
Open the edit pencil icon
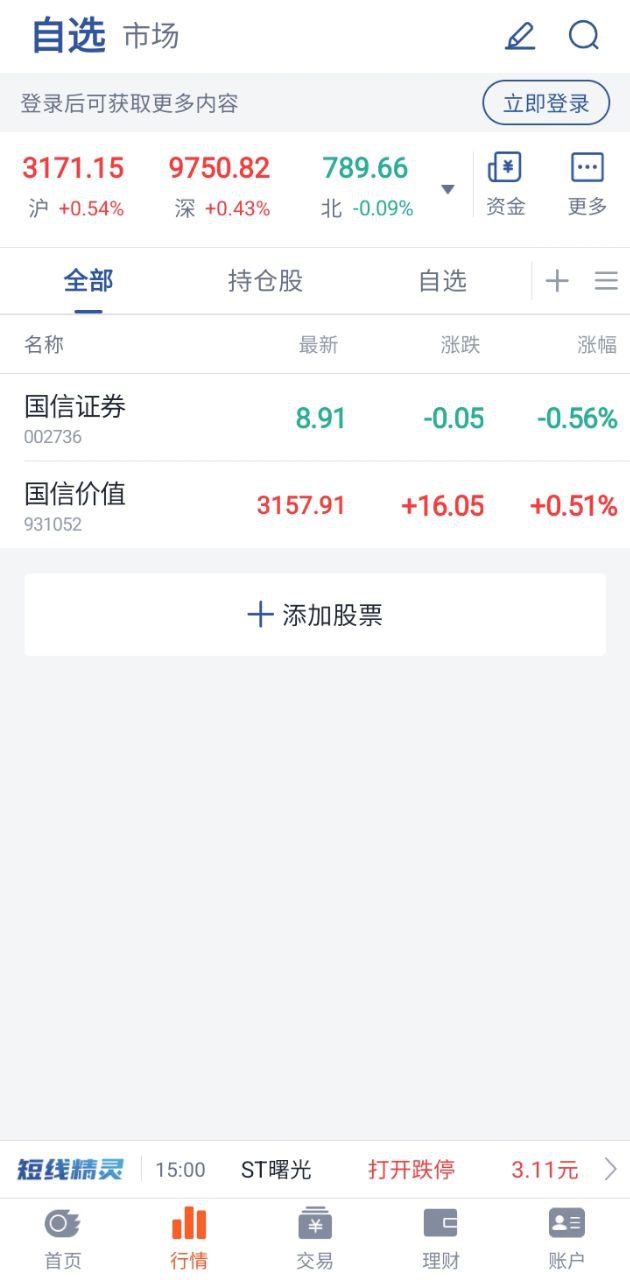point(519,37)
